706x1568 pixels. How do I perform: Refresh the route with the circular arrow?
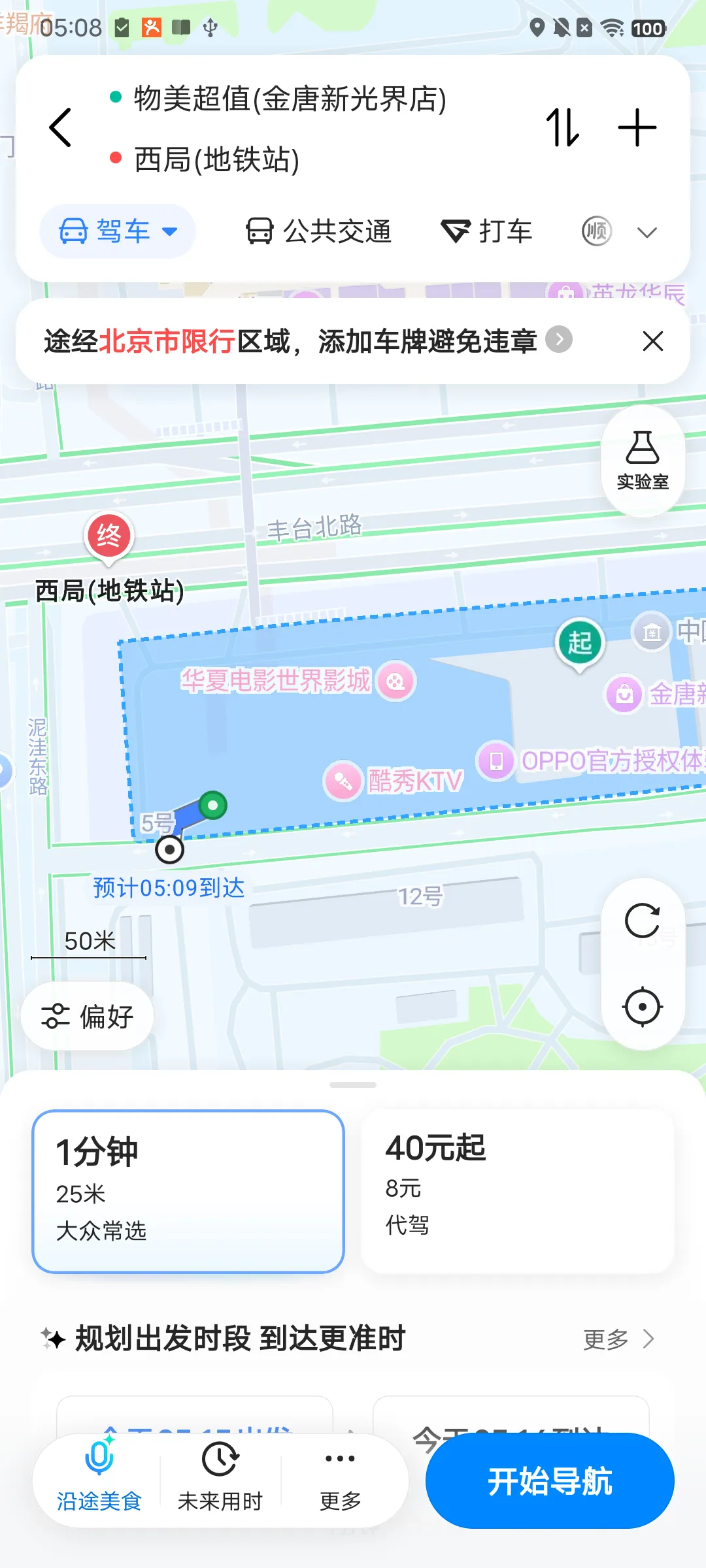tap(643, 921)
